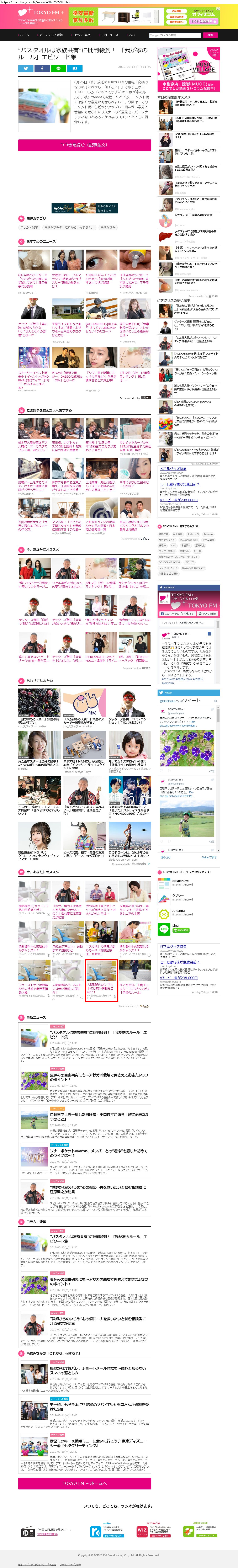The image size is (238, 1568).
Task: Open the 高橋みなみ tag chip
Action: (x=108, y=227)
